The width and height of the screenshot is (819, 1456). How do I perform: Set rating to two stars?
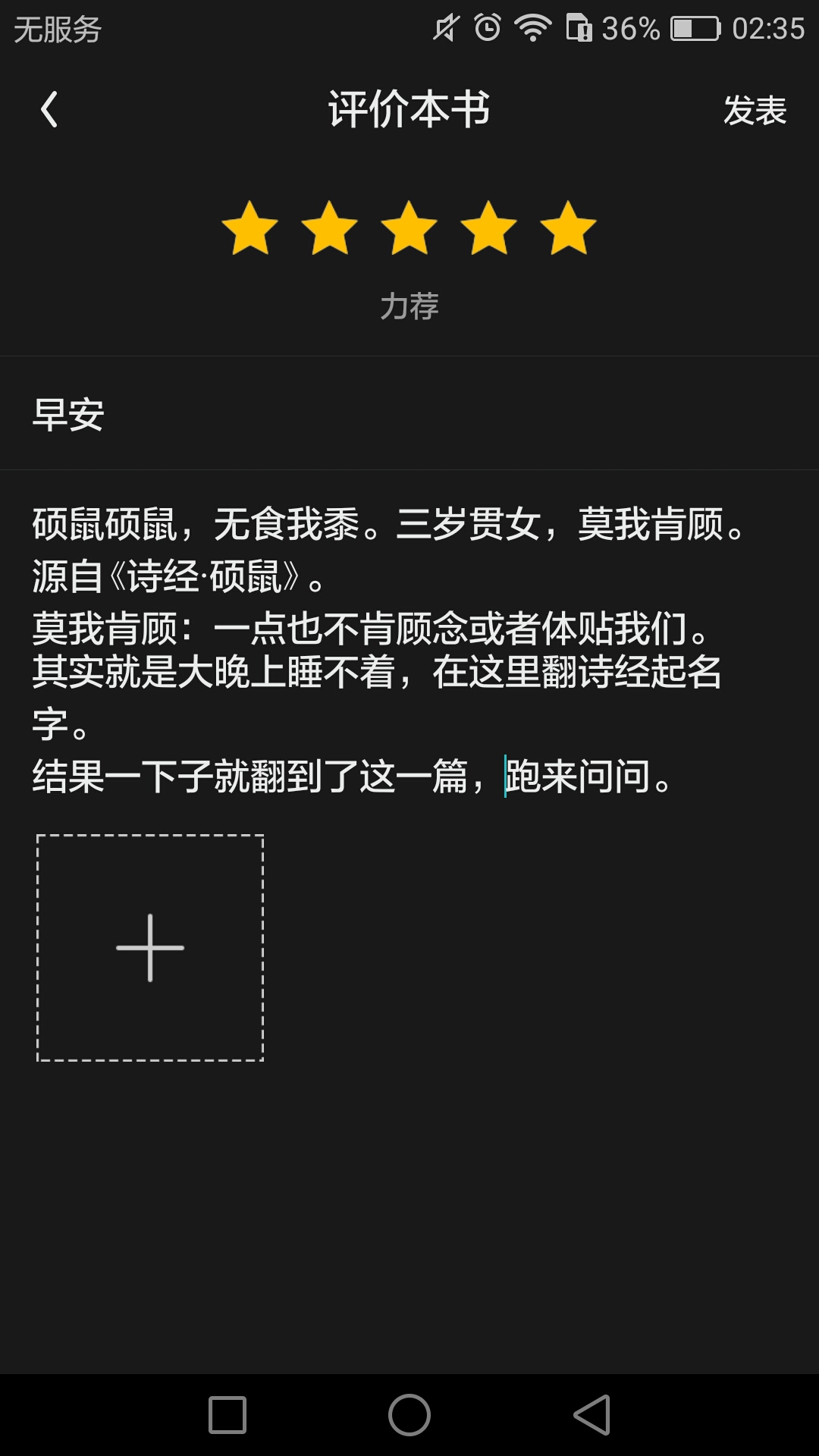tap(329, 227)
